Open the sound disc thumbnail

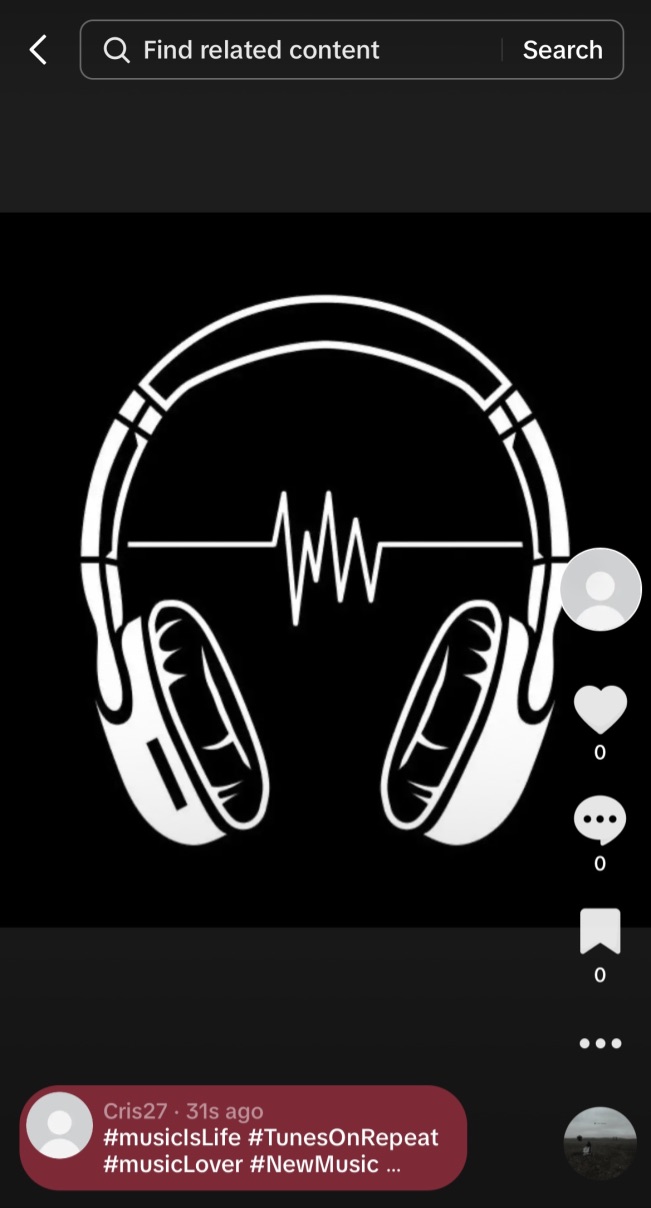[600, 1143]
